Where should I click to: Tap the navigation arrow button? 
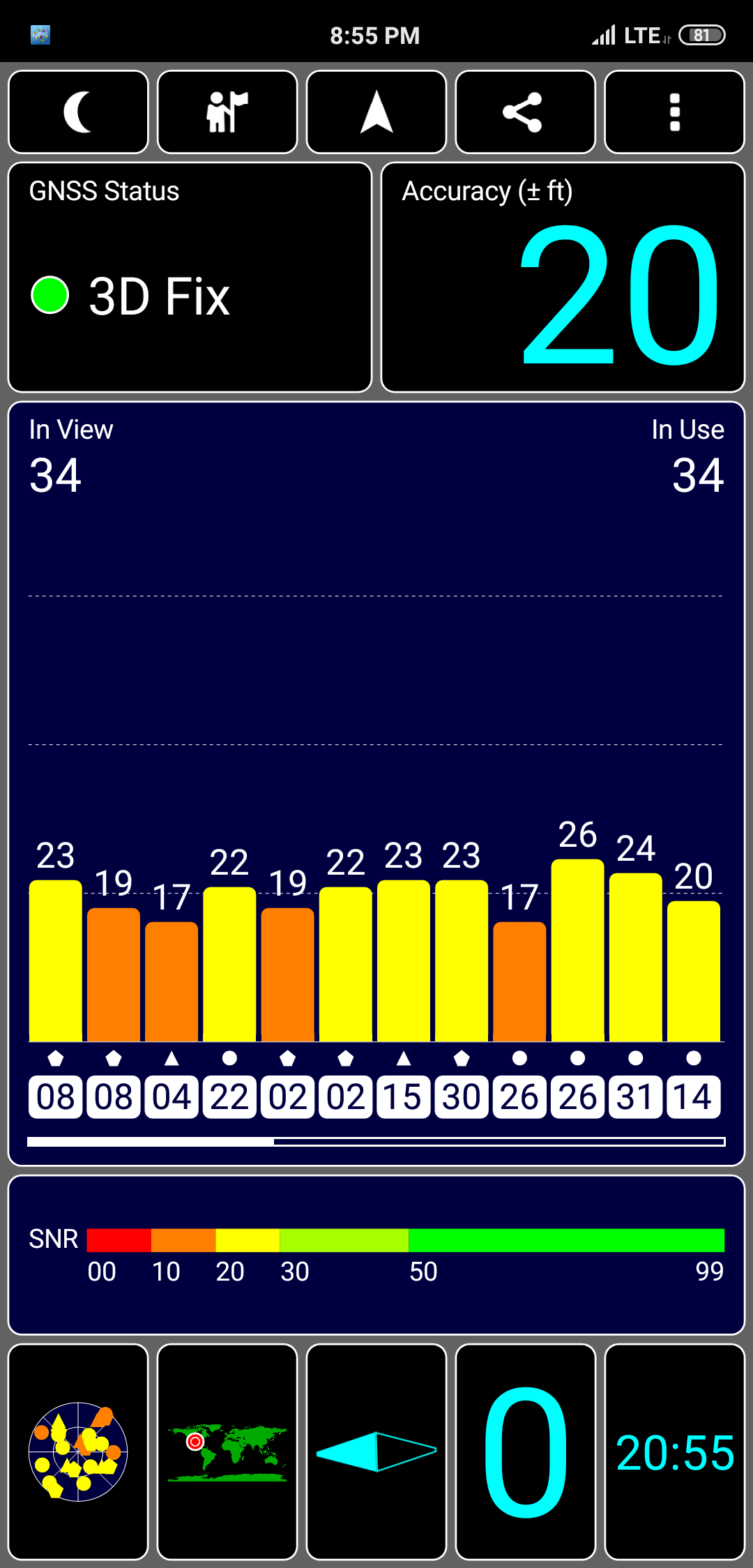(x=376, y=112)
